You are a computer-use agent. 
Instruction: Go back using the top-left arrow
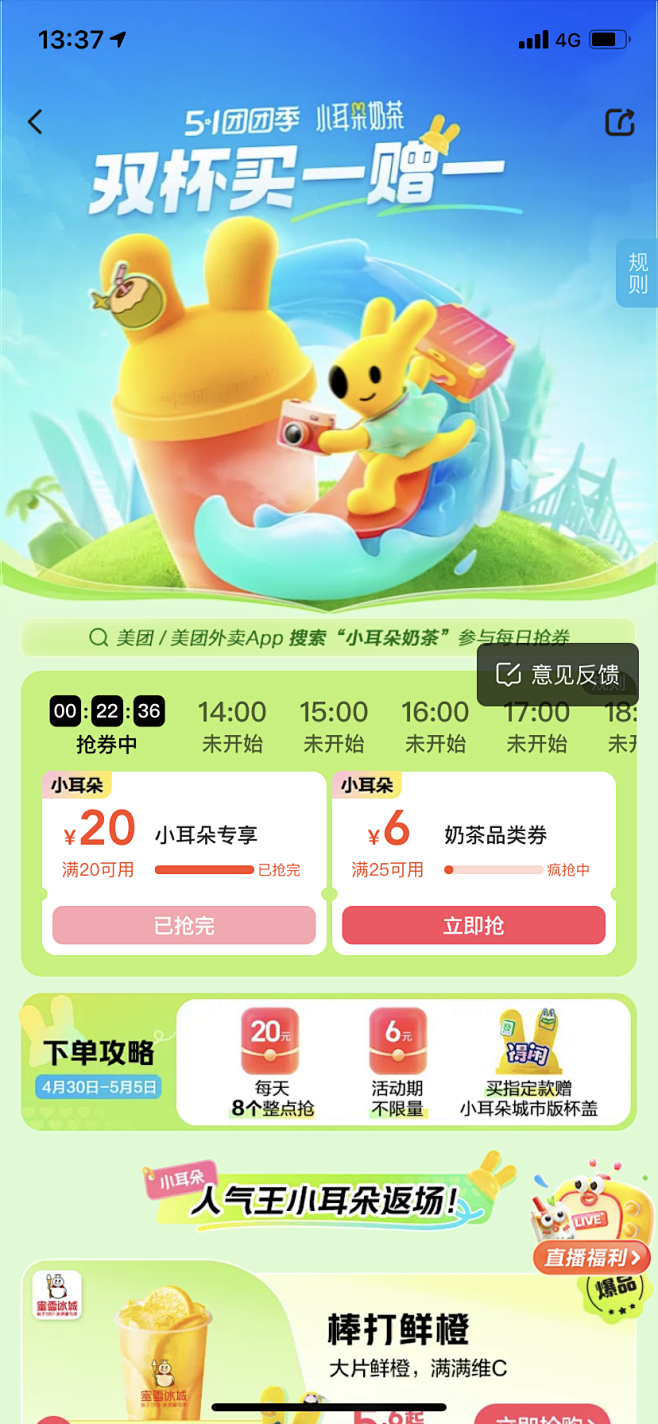[36, 122]
